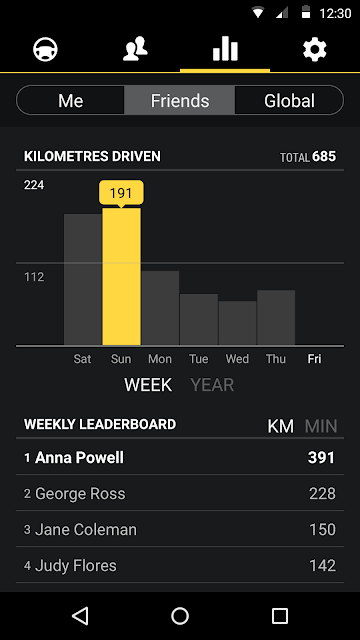Switch to the Global segment

289,100
